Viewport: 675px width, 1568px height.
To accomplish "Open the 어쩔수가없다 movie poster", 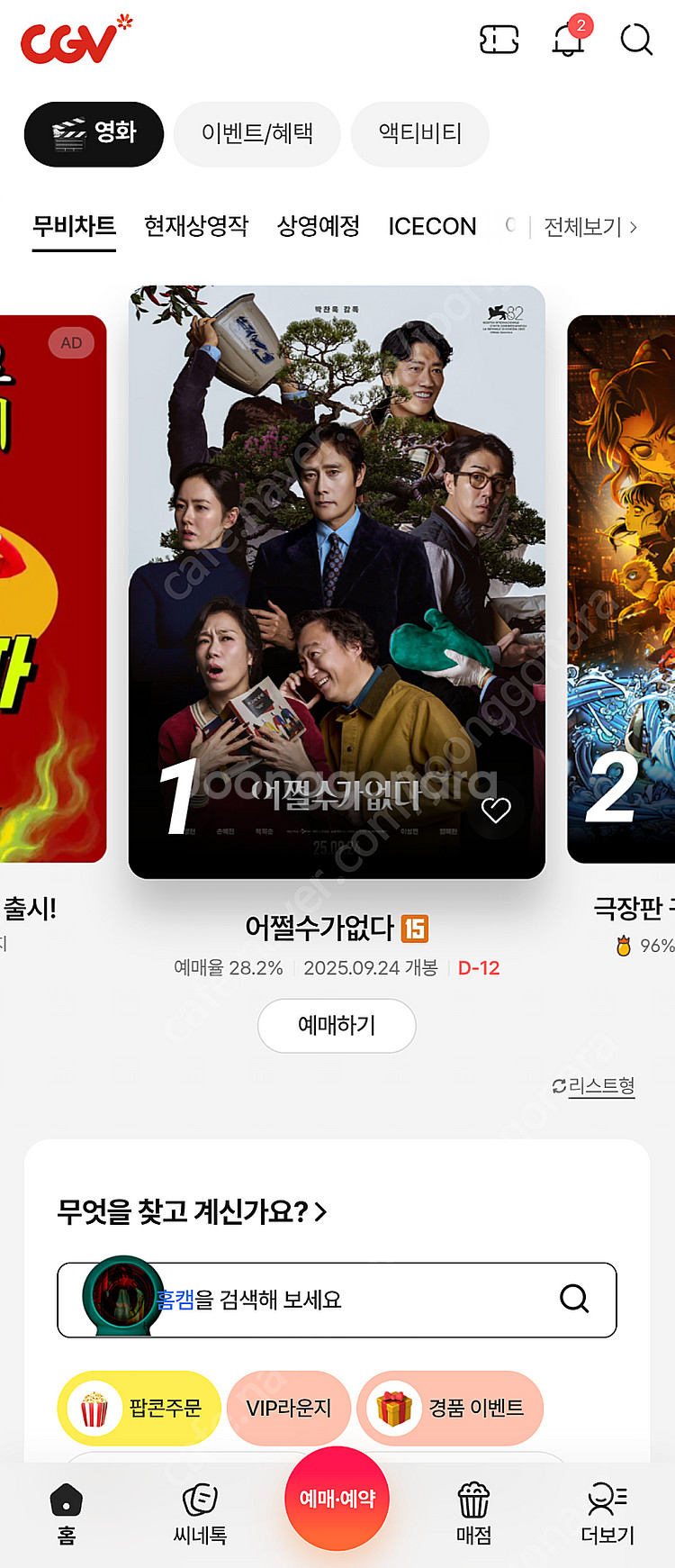I will pyautogui.click(x=337, y=540).
